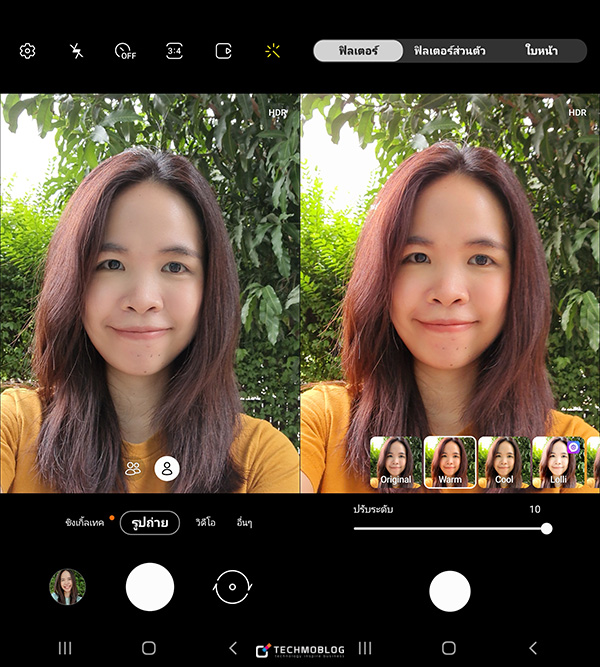This screenshot has width=600, height=667.
Task: Choose the Lolli filter
Action: click(556, 462)
